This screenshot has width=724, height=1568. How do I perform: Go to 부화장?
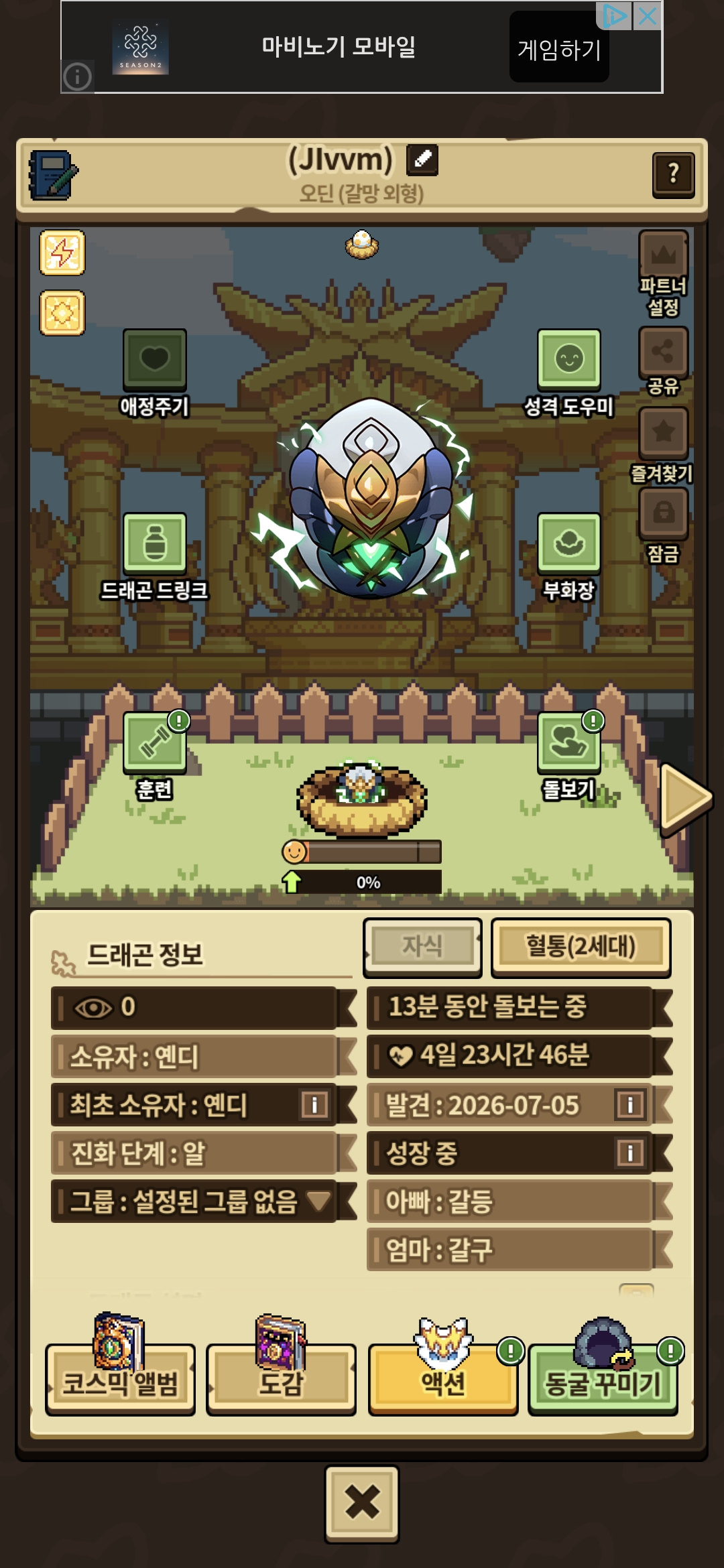click(x=568, y=543)
